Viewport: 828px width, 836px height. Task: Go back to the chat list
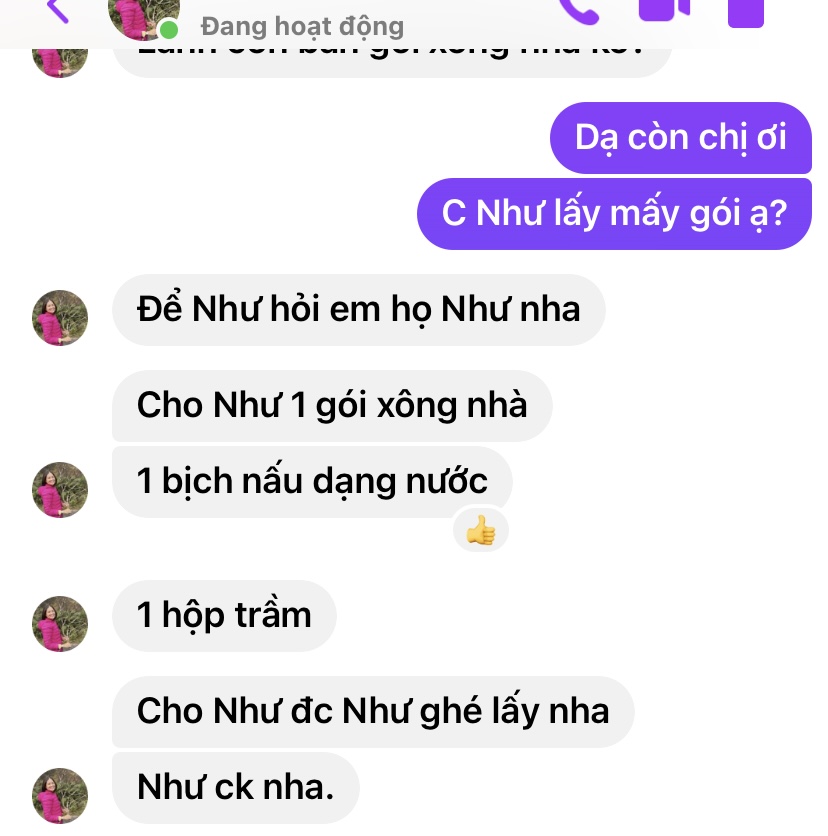(x=57, y=8)
